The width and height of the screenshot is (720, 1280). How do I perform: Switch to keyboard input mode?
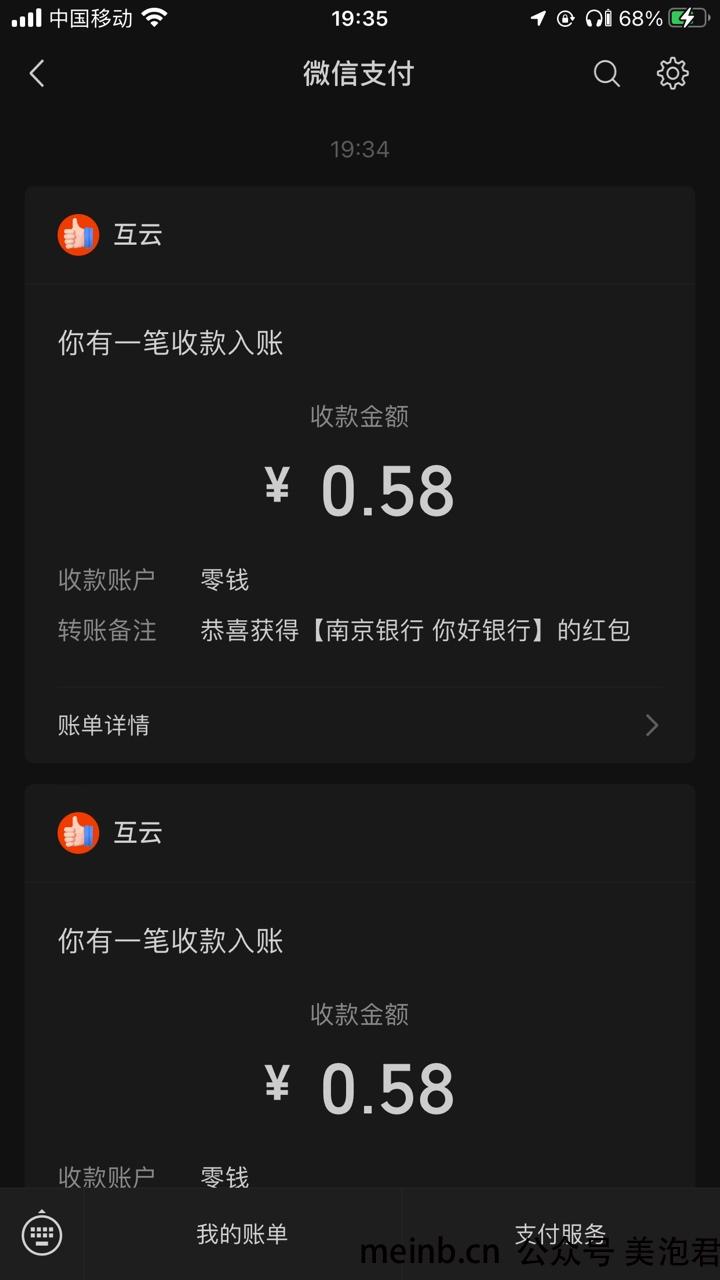[x=42, y=1233]
